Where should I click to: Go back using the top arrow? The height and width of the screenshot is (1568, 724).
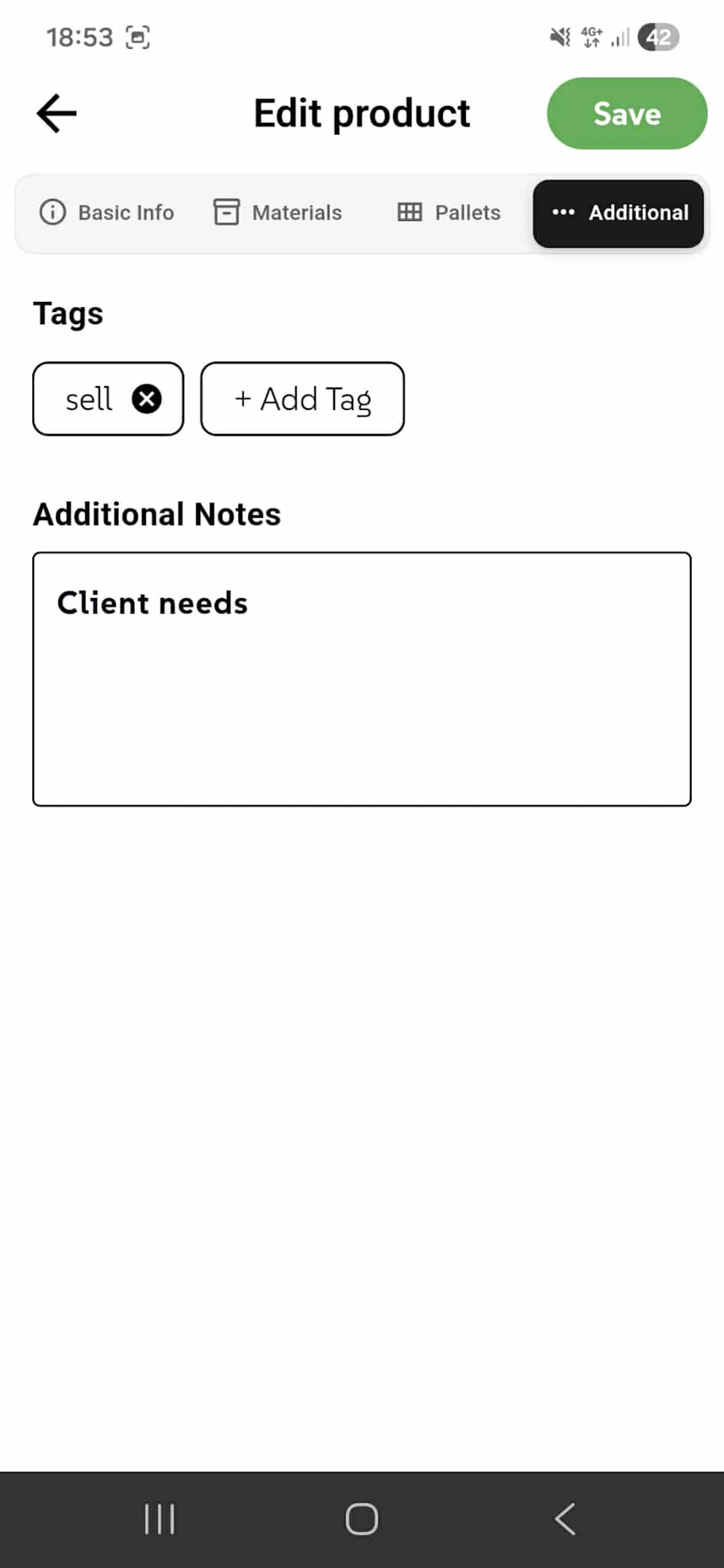56,113
